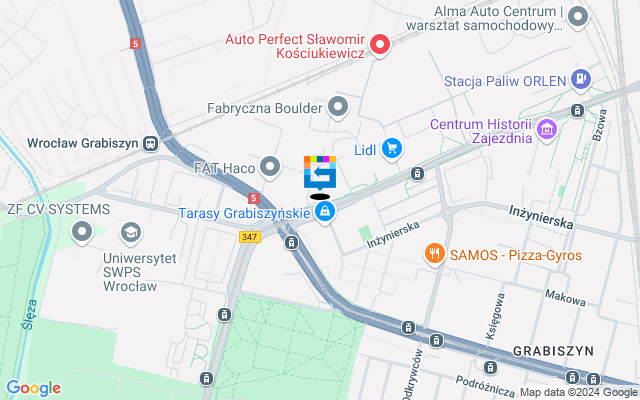Open the Google logo link
640x400 pixels.
33,388
